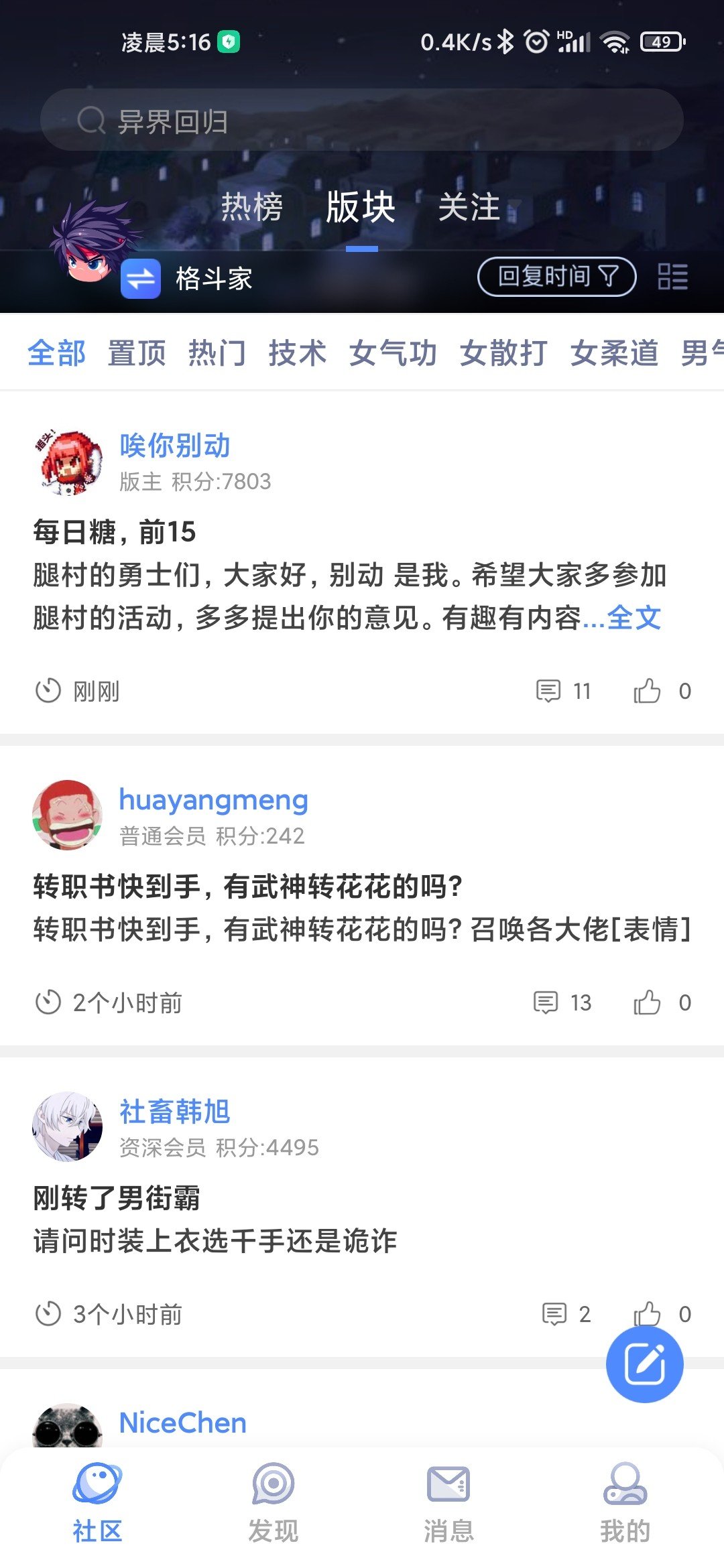Show posts in the 技术 category
Screen dimensions: 724x1568
click(x=297, y=353)
